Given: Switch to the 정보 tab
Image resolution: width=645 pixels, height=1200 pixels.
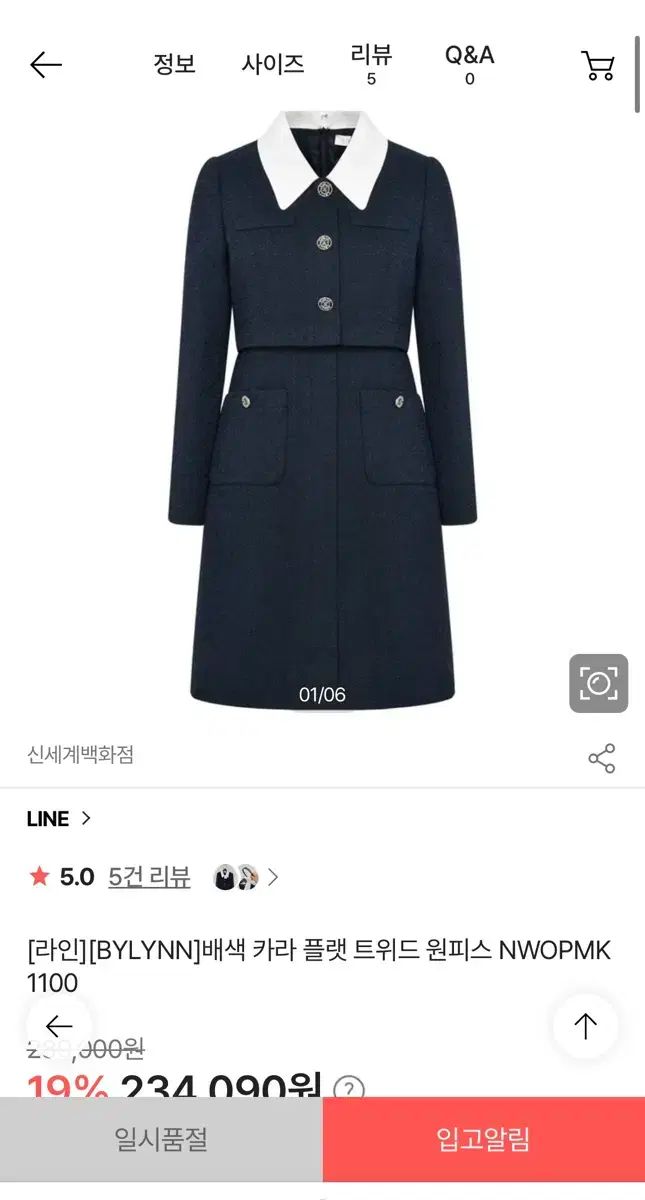Looking at the screenshot, I should [174, 65].
